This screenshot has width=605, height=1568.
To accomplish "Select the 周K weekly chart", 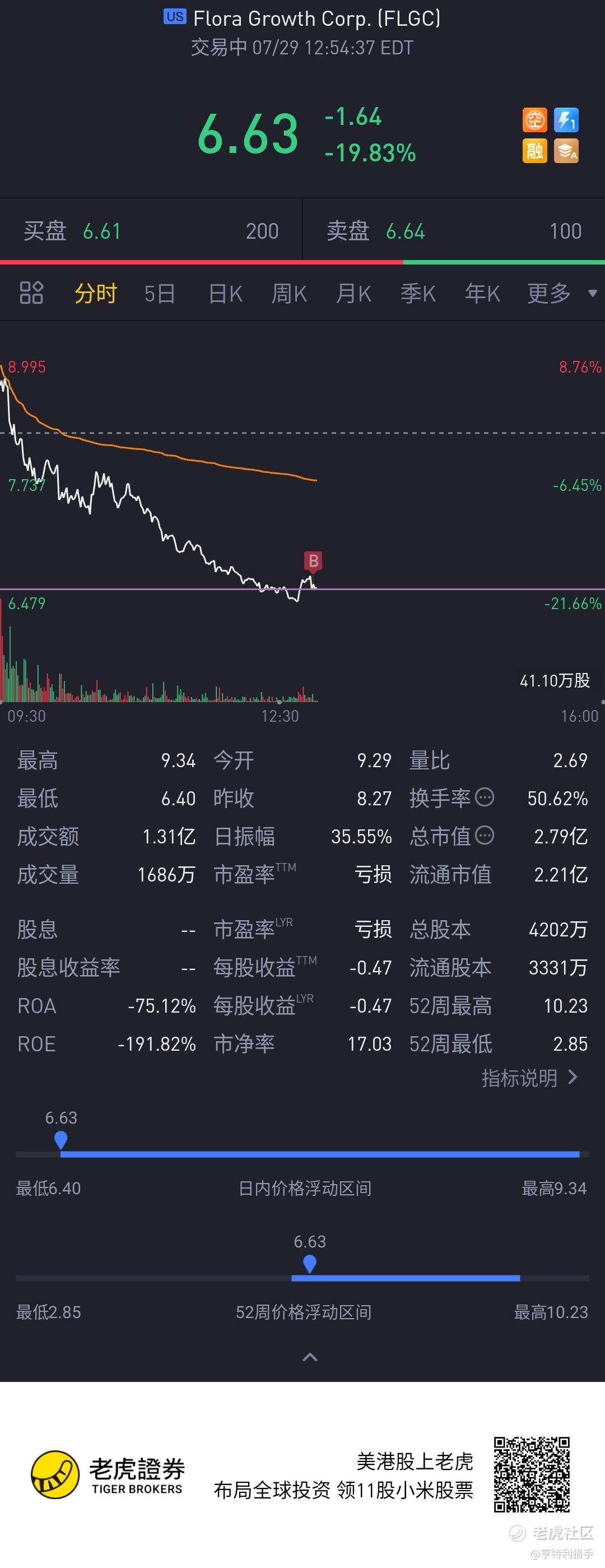I will 289,294.
